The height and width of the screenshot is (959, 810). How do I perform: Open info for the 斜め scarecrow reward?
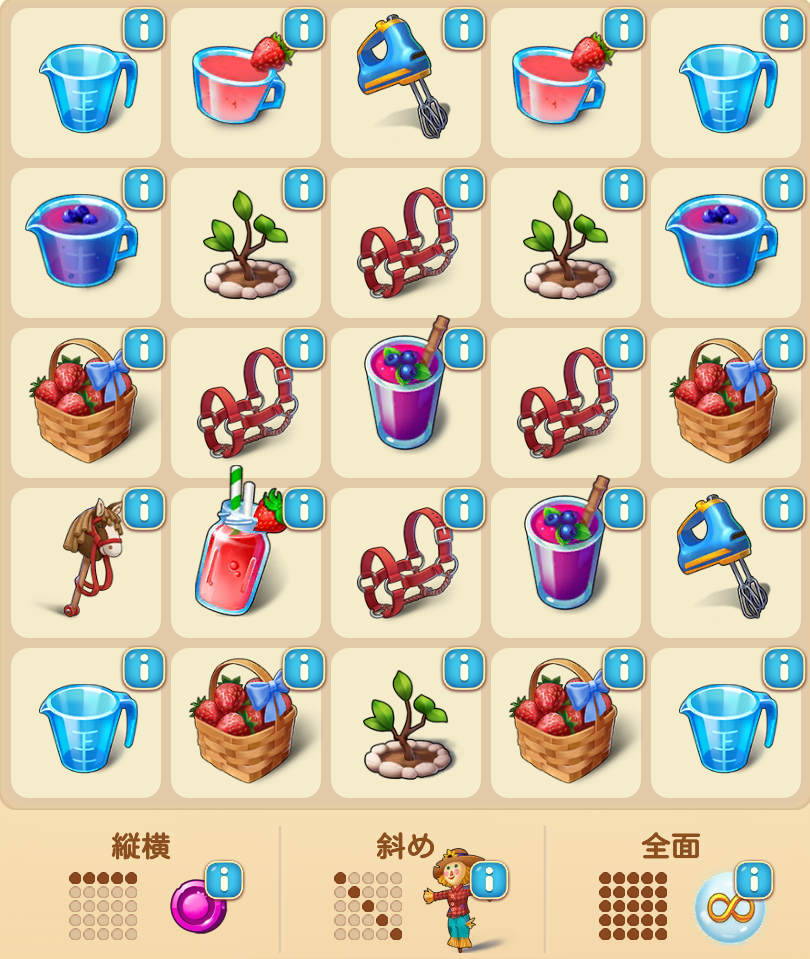[x=489, y=880]
